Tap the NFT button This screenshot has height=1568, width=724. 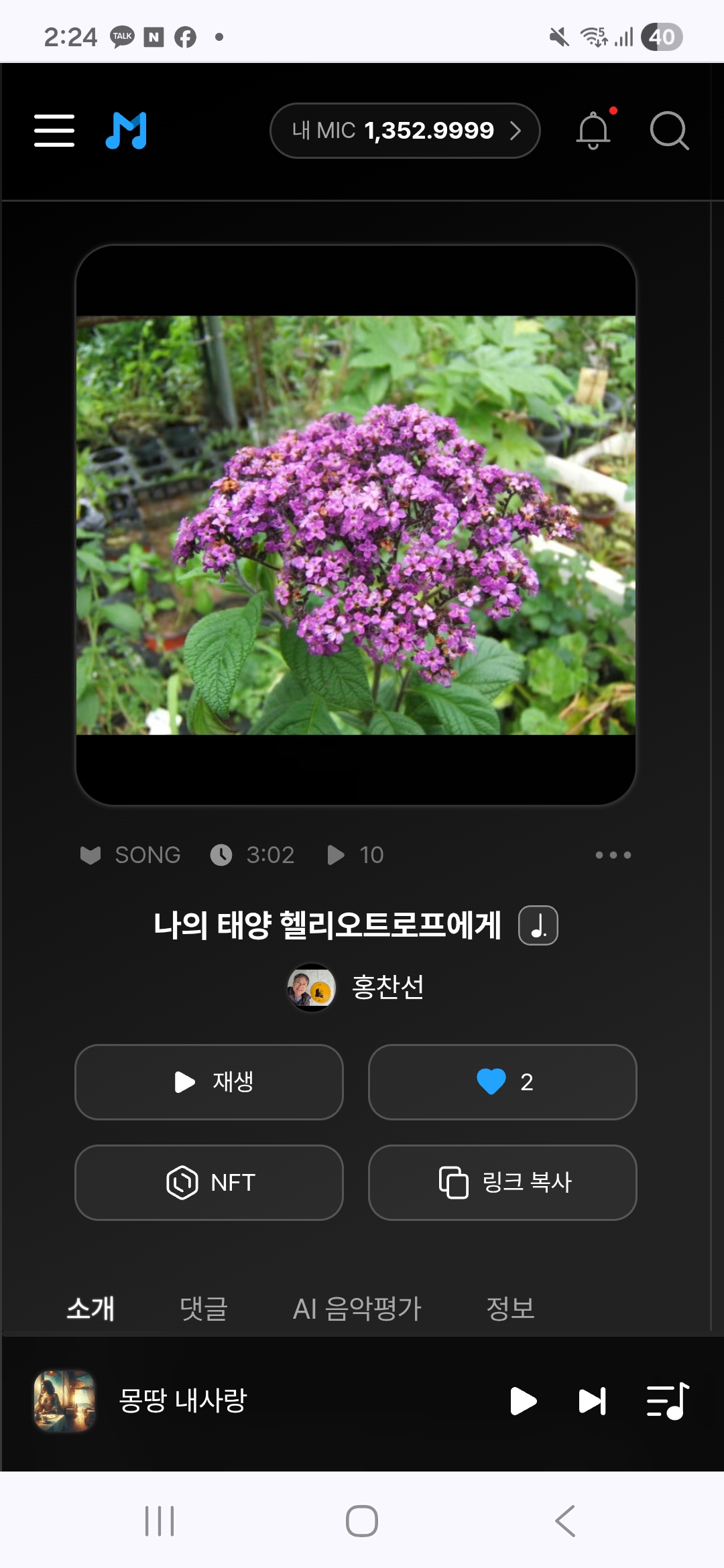[x=208, y=1183]
